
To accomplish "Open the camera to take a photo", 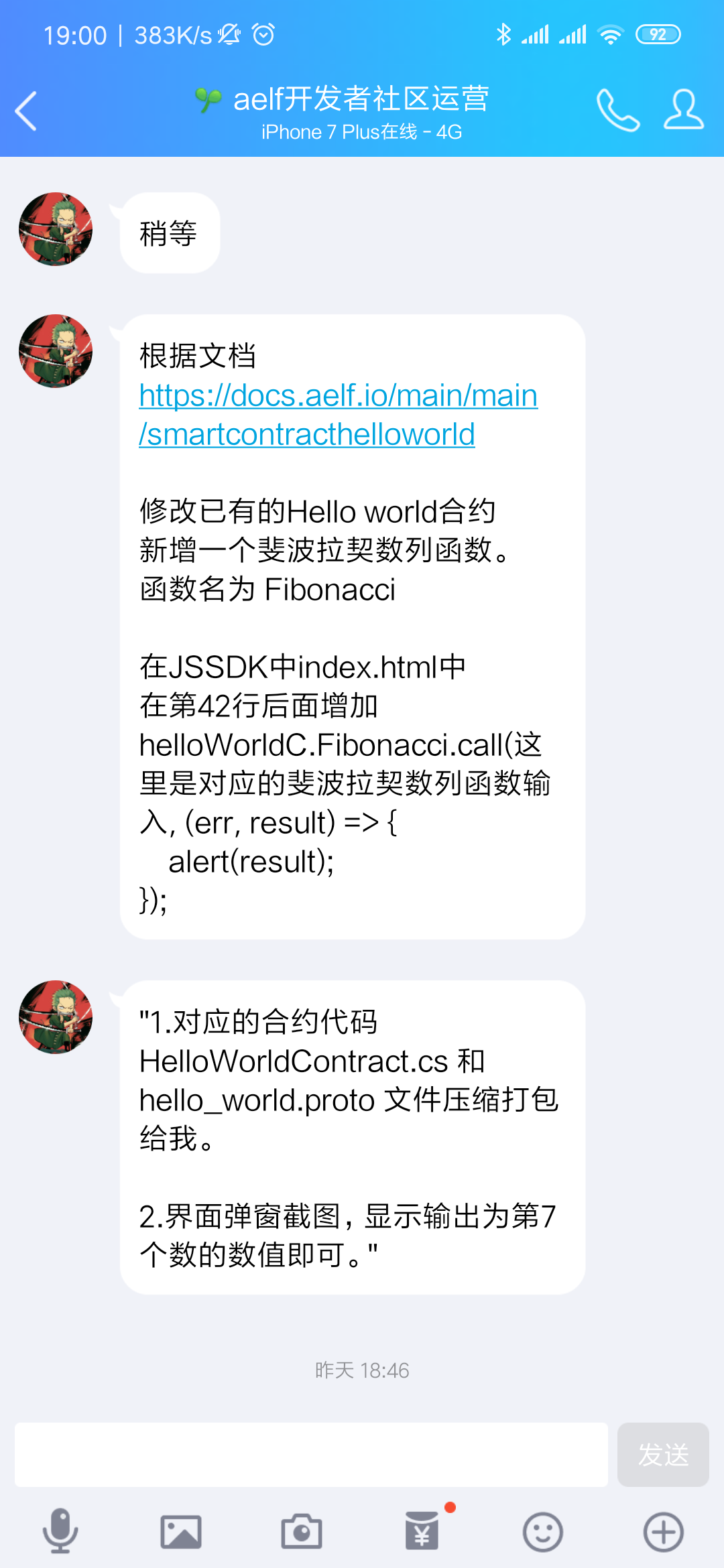I will (x=302, y=1532).
